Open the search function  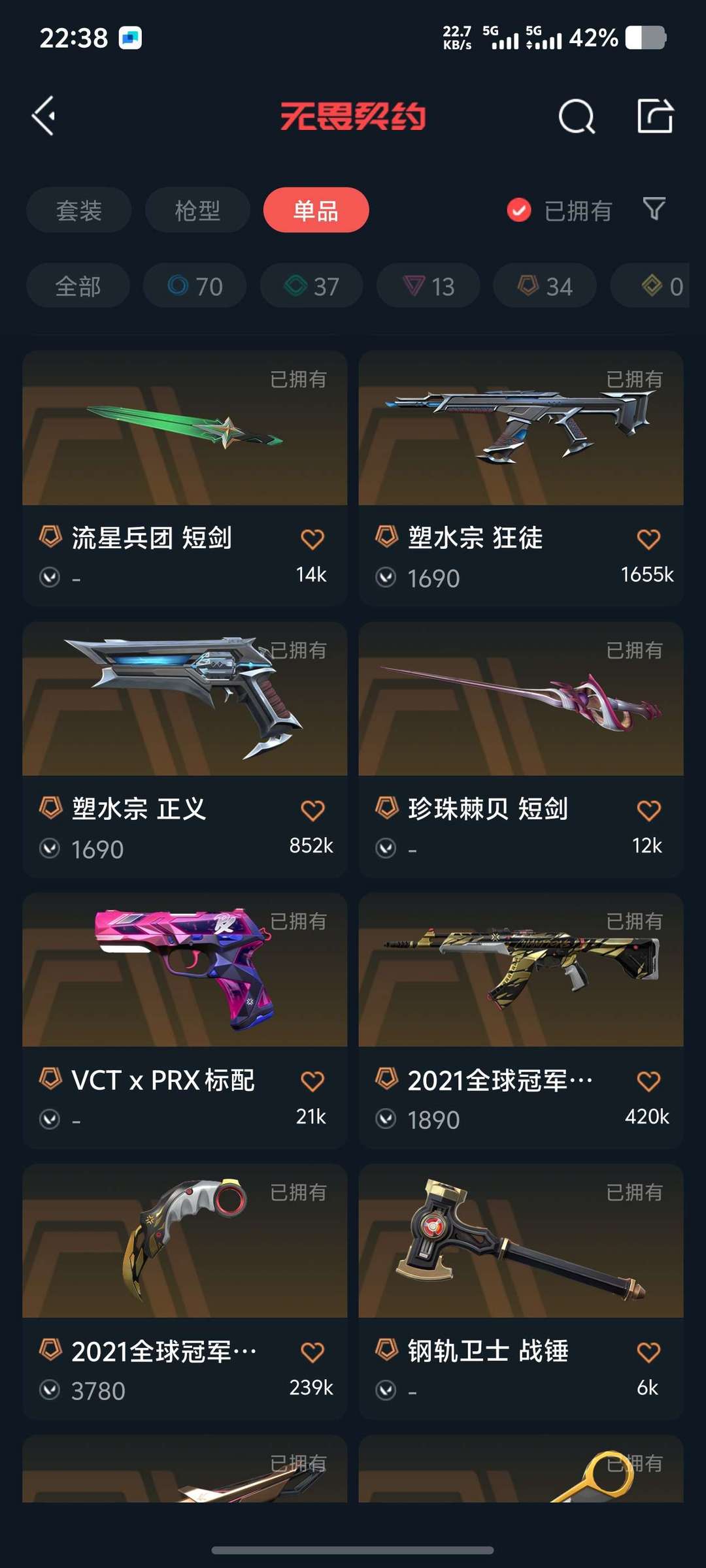click(x=577, y=118)
